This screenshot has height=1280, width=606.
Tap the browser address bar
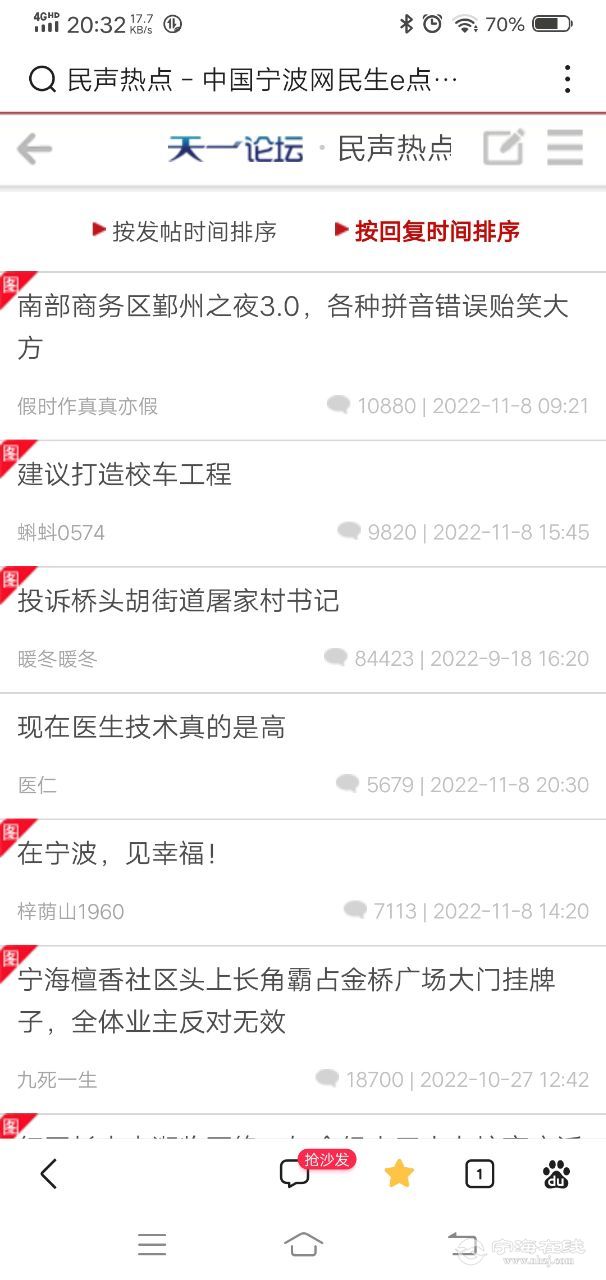260,80
